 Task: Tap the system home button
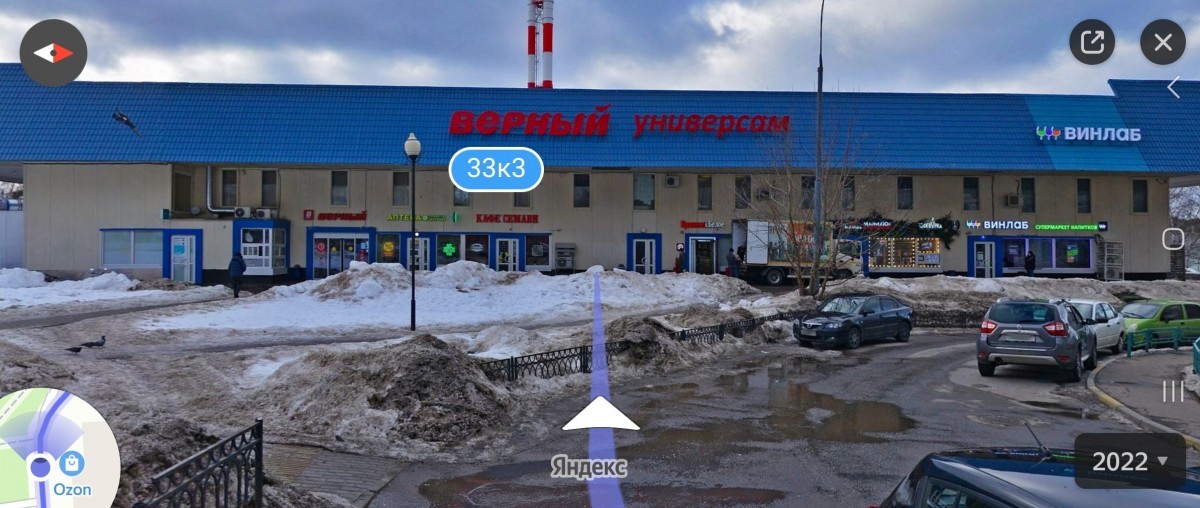point(1174,239)
